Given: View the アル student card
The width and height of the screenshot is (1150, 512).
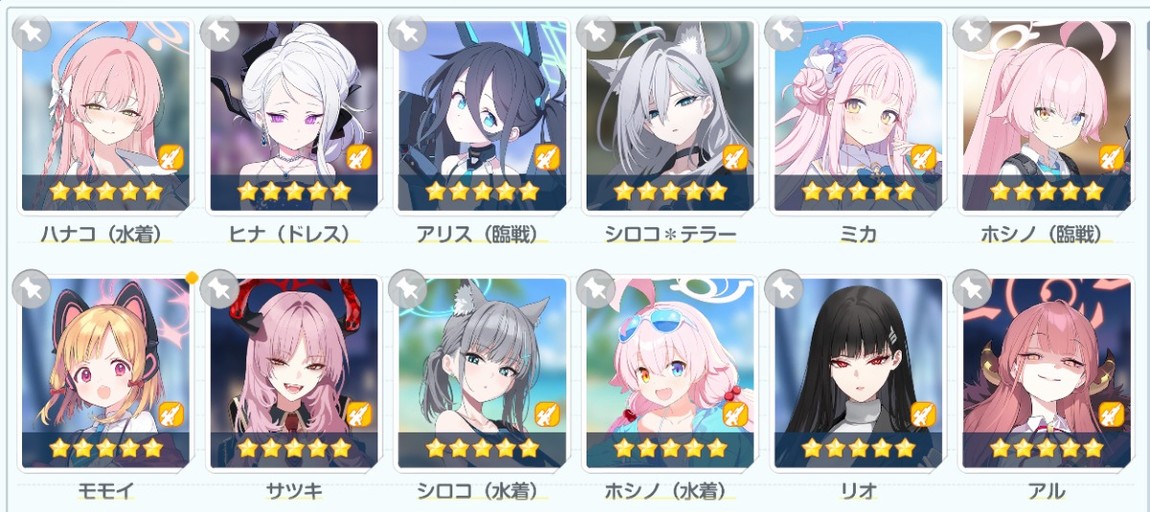Looking at the screenshot, I should 1045,372.
